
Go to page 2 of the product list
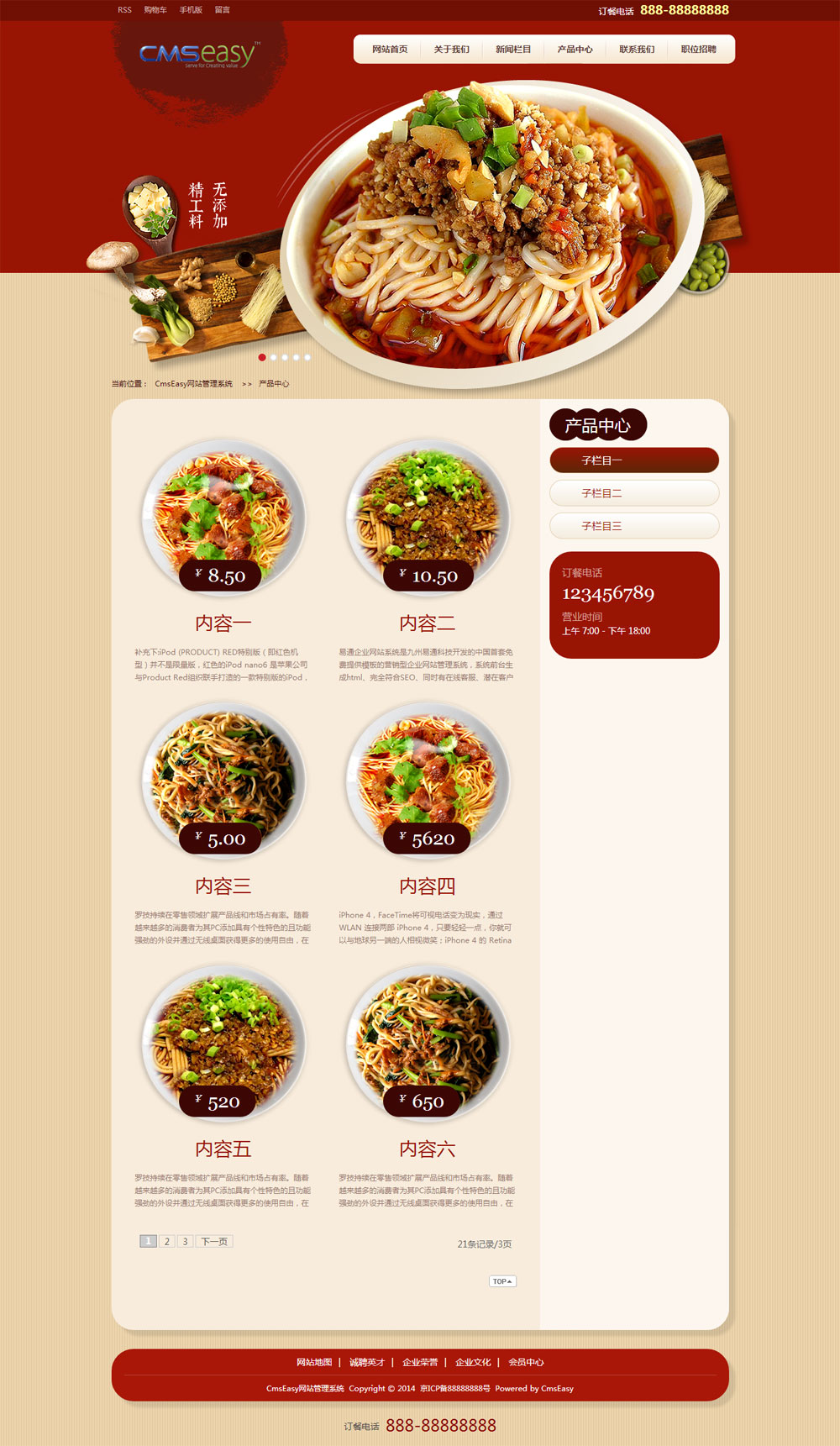pos(167,1241)
